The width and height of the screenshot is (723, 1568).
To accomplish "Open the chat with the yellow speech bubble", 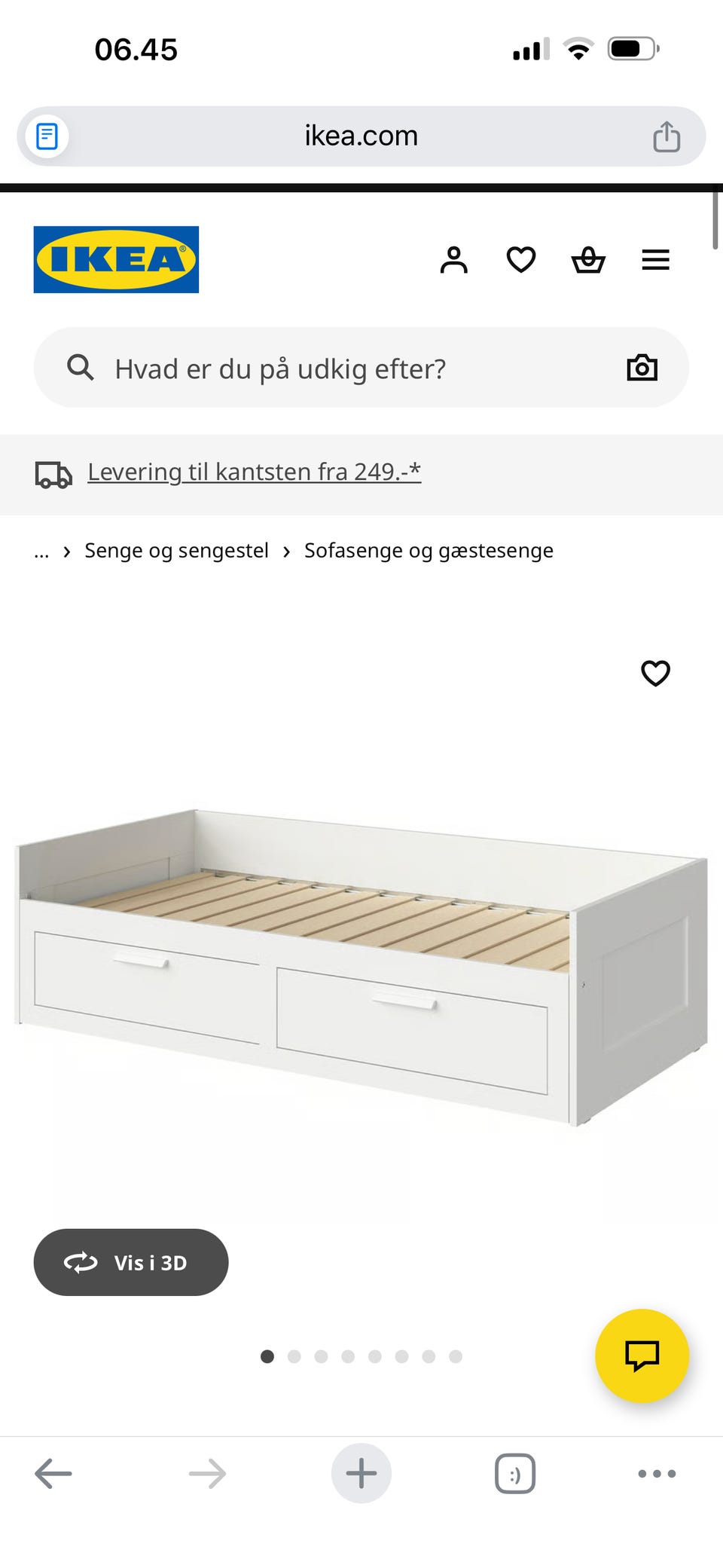I will click(642, 1355).
